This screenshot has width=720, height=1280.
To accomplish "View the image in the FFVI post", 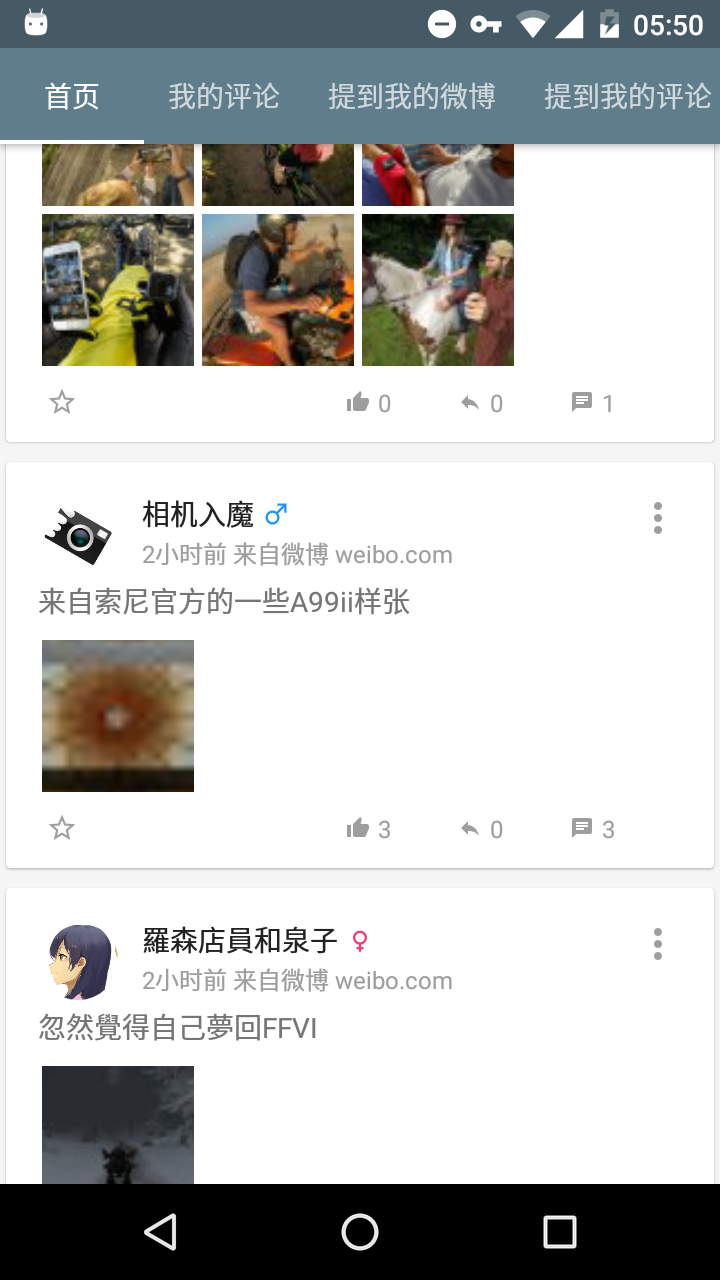I will point(118,1125).
